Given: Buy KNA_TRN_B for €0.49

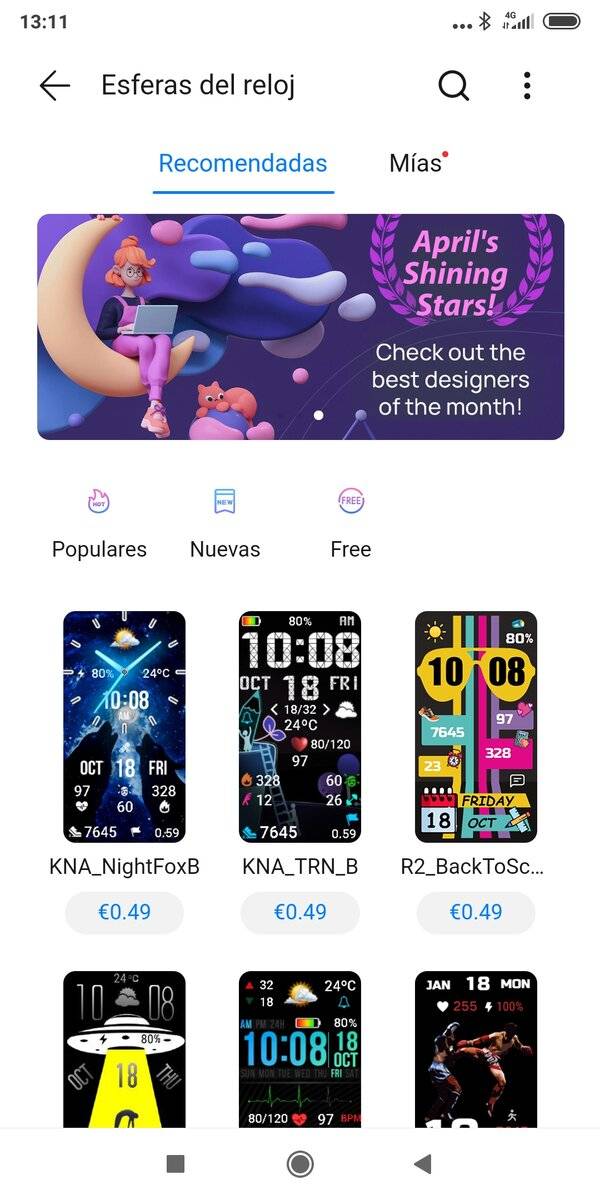Looking at the screenshot, I should click(300, 912).
